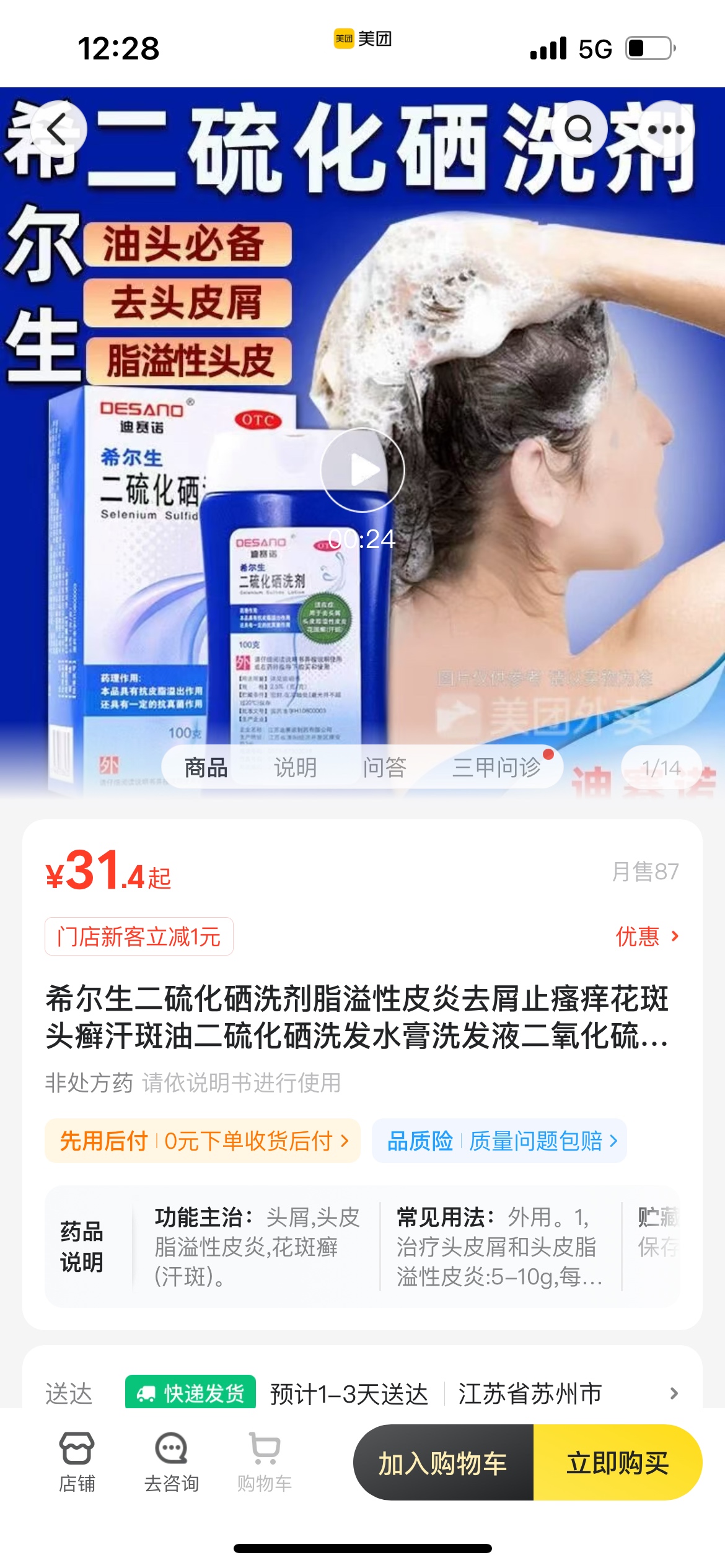Open the 购物车 shopping cart

[x=264, y=1462]
